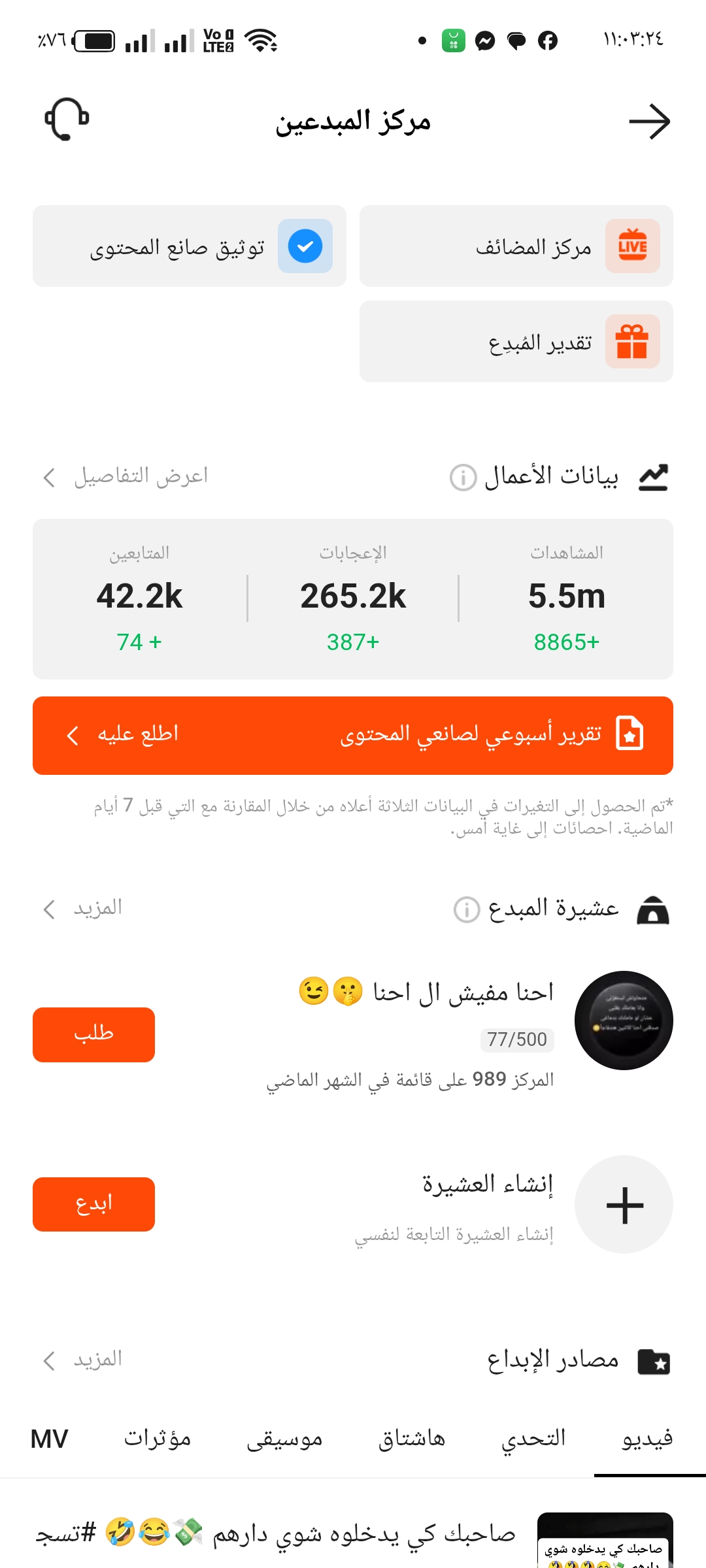Open the weekly creator report banner
Screen dimensions: 706x1568
pos(353,735)
